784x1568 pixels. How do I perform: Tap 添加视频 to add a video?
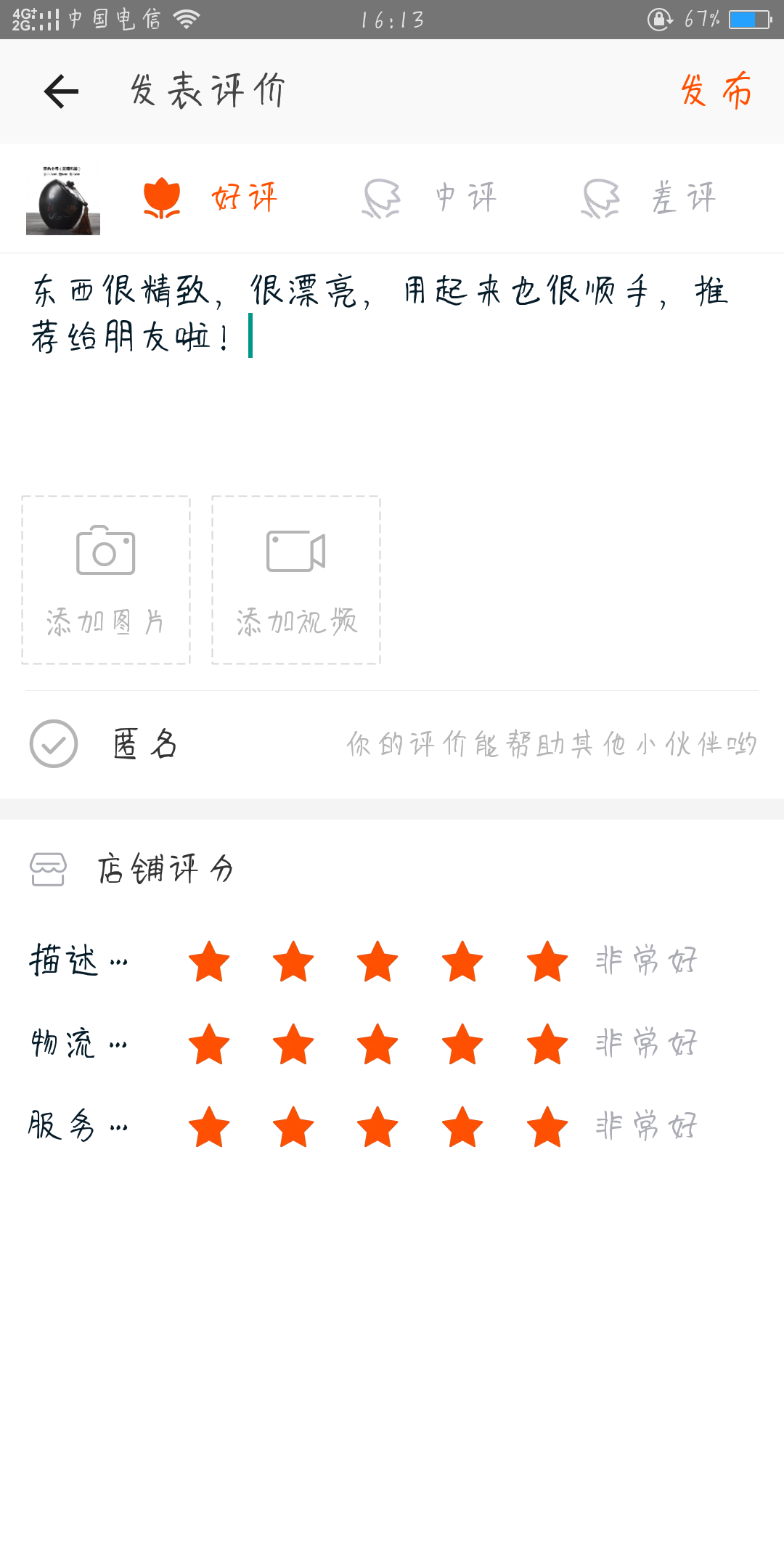point(296,580)
